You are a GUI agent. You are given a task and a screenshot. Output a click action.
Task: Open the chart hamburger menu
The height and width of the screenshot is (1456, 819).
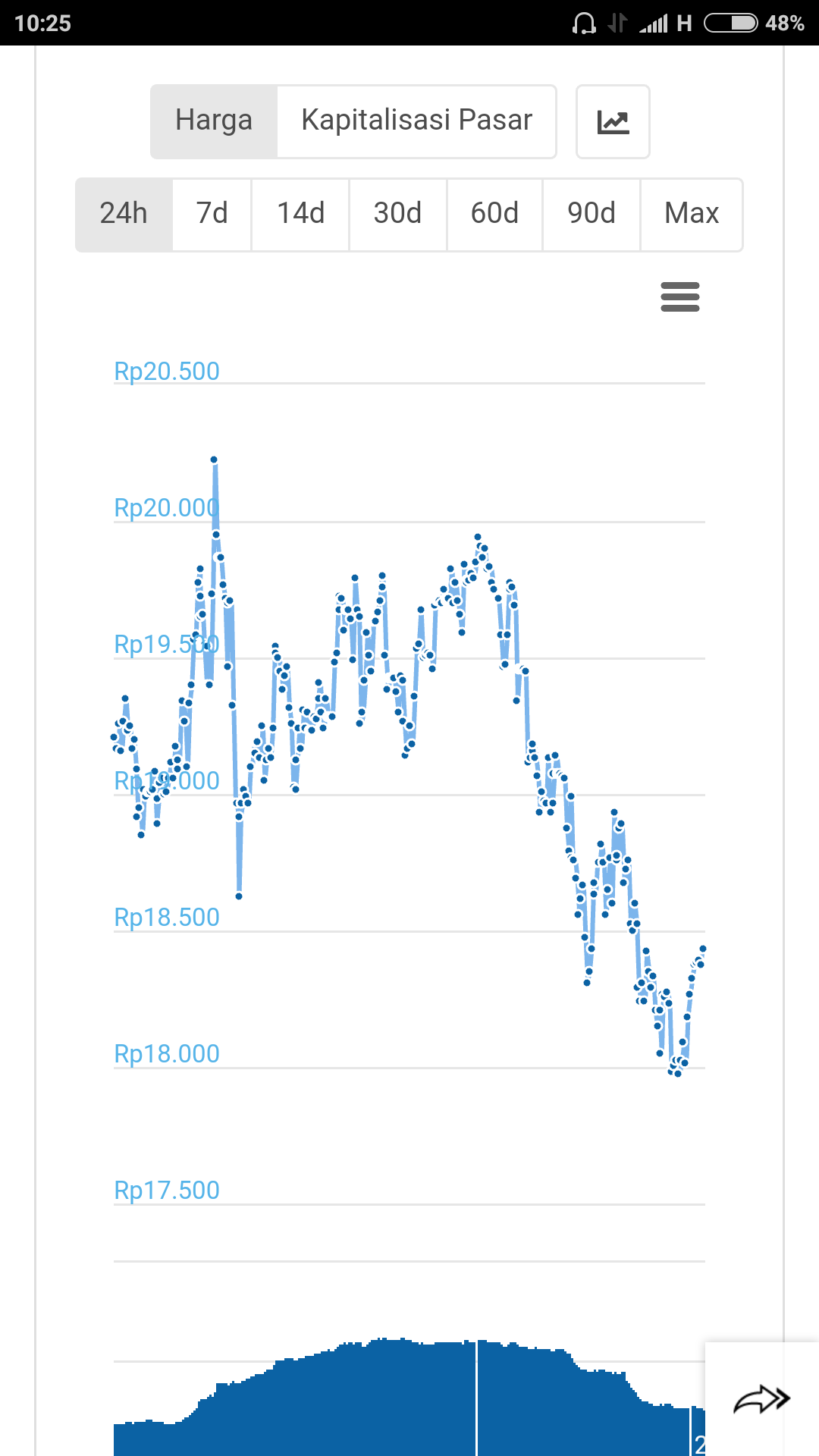pyautogui.click(x=680, y=297)
